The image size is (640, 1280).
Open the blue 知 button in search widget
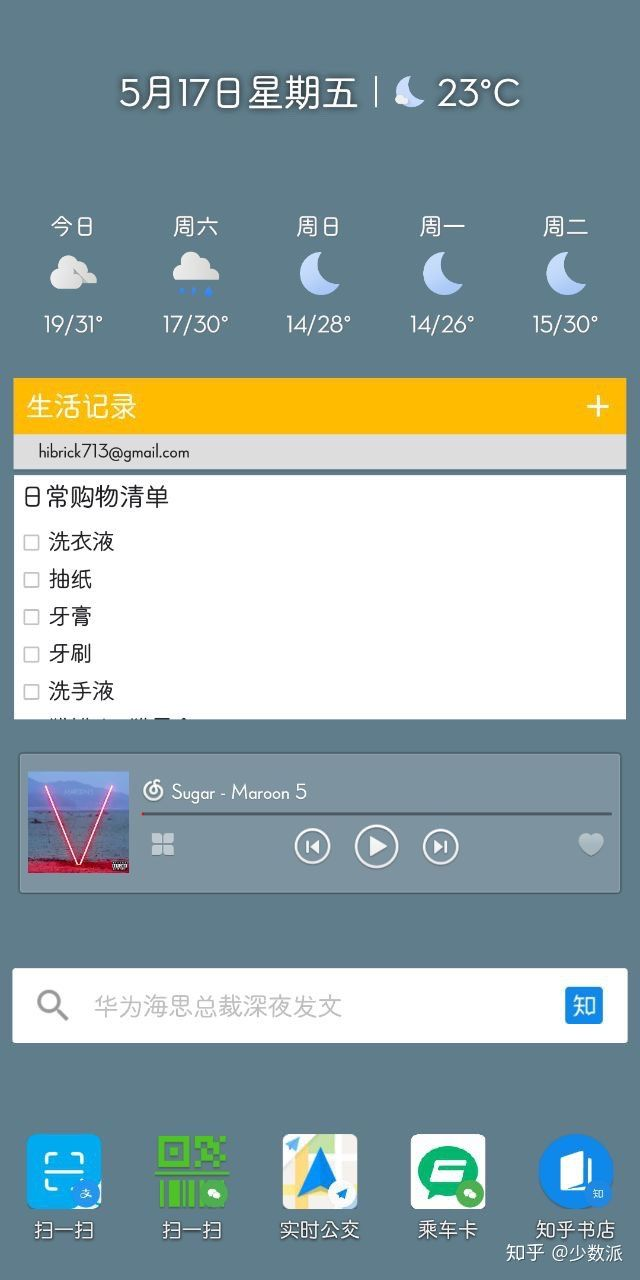point(584,1005)
